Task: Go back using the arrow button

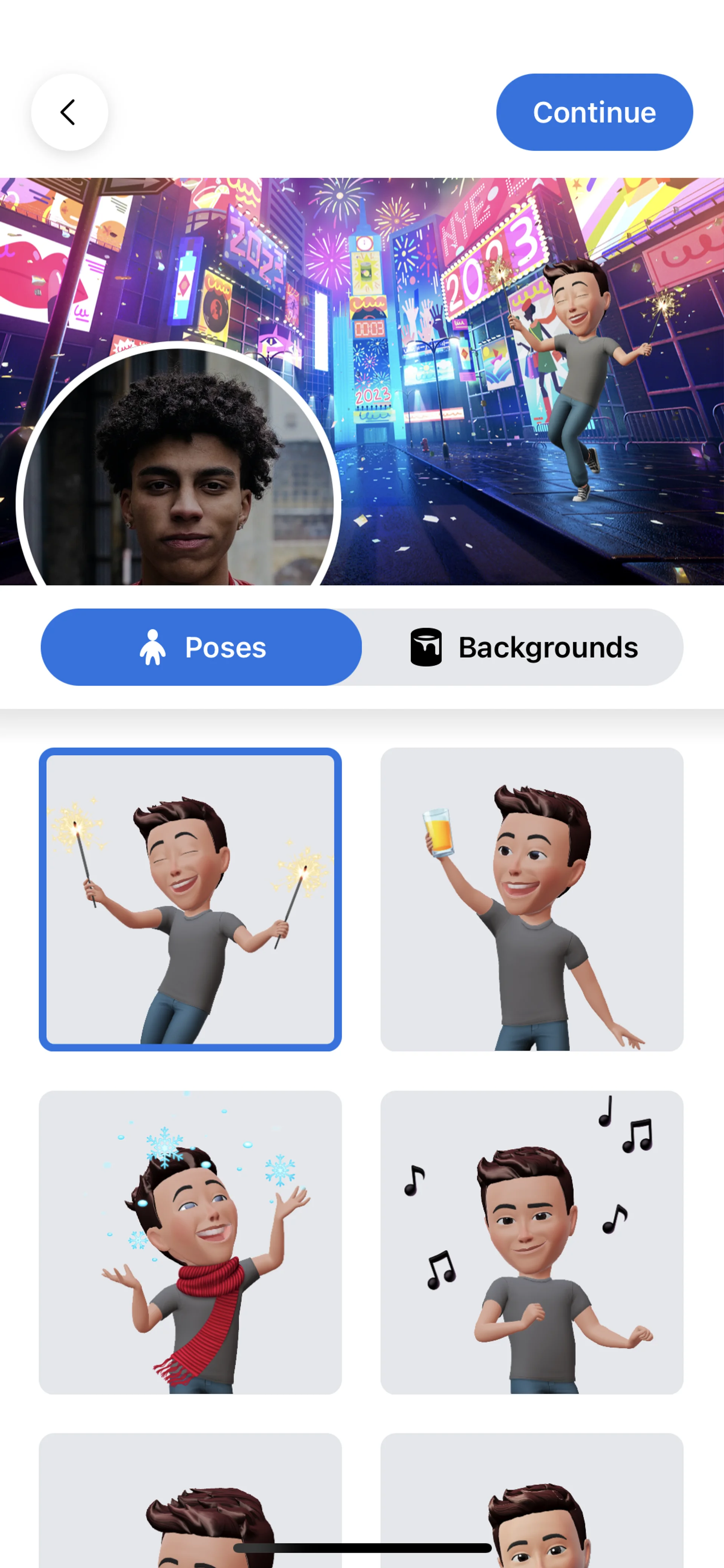Action: tap(69, 113)
